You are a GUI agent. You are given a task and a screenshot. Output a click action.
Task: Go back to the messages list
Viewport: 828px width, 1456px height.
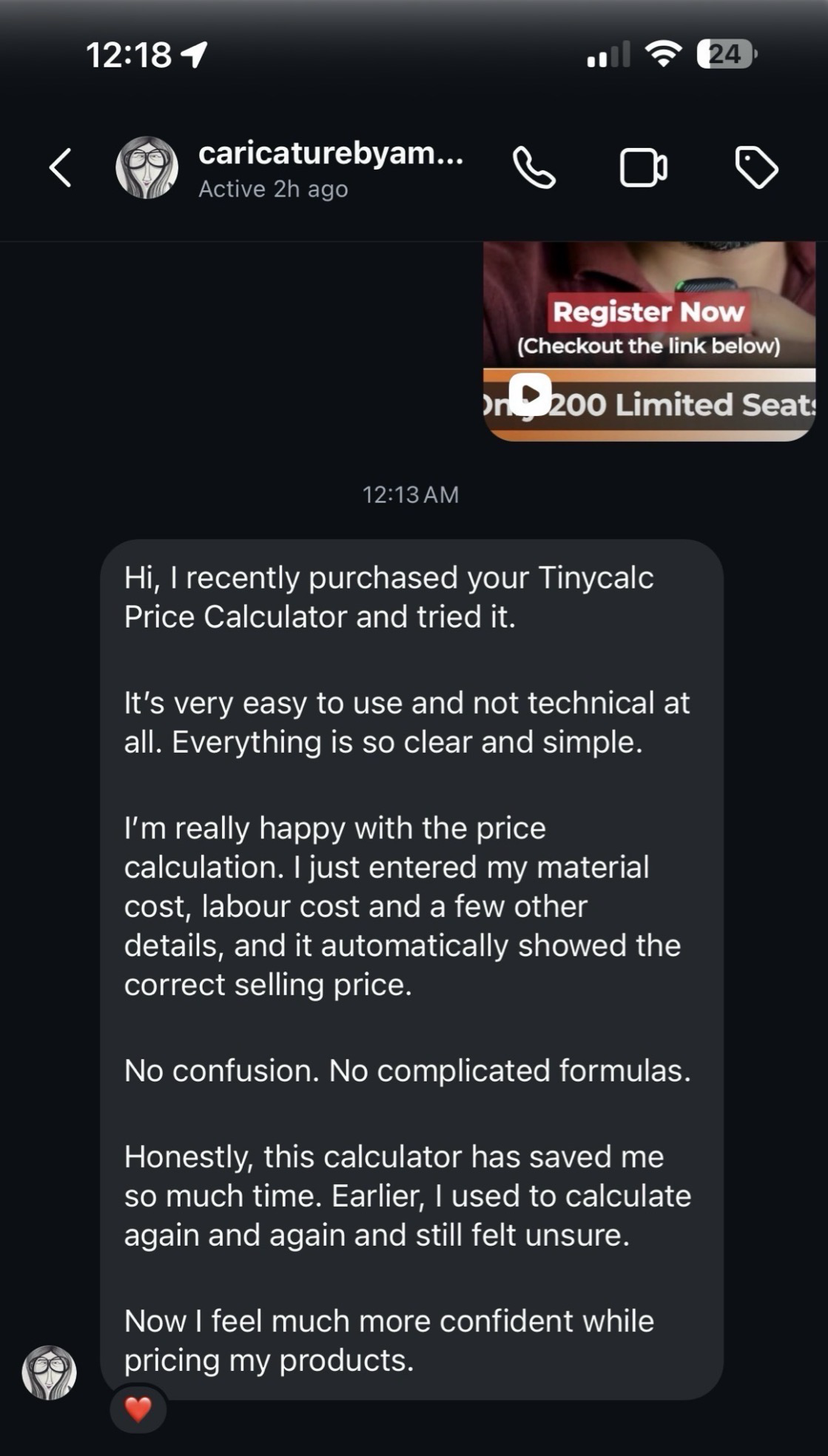click(x=61, y=168)
